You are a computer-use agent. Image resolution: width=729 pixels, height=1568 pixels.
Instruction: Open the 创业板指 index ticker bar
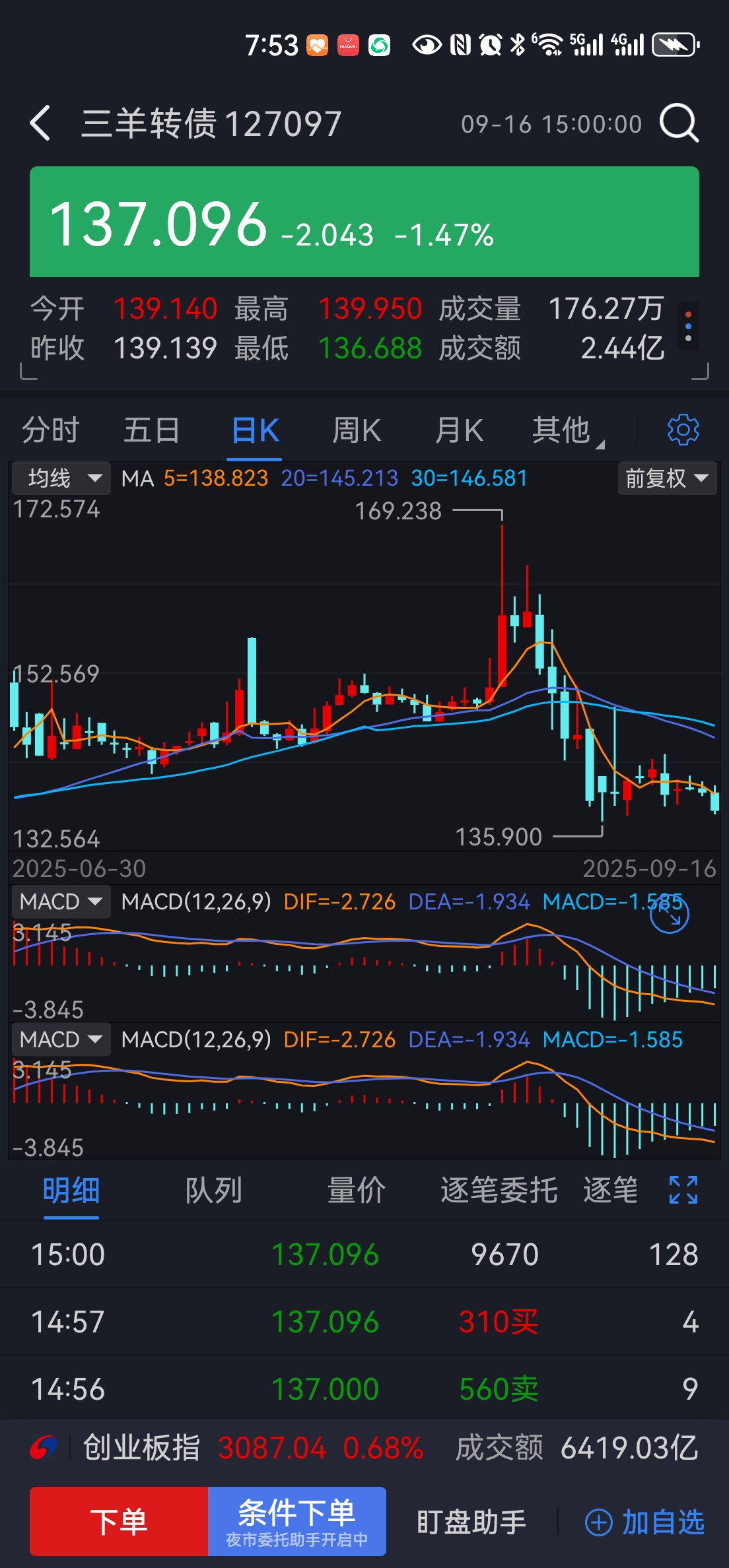click(364, 1449)
